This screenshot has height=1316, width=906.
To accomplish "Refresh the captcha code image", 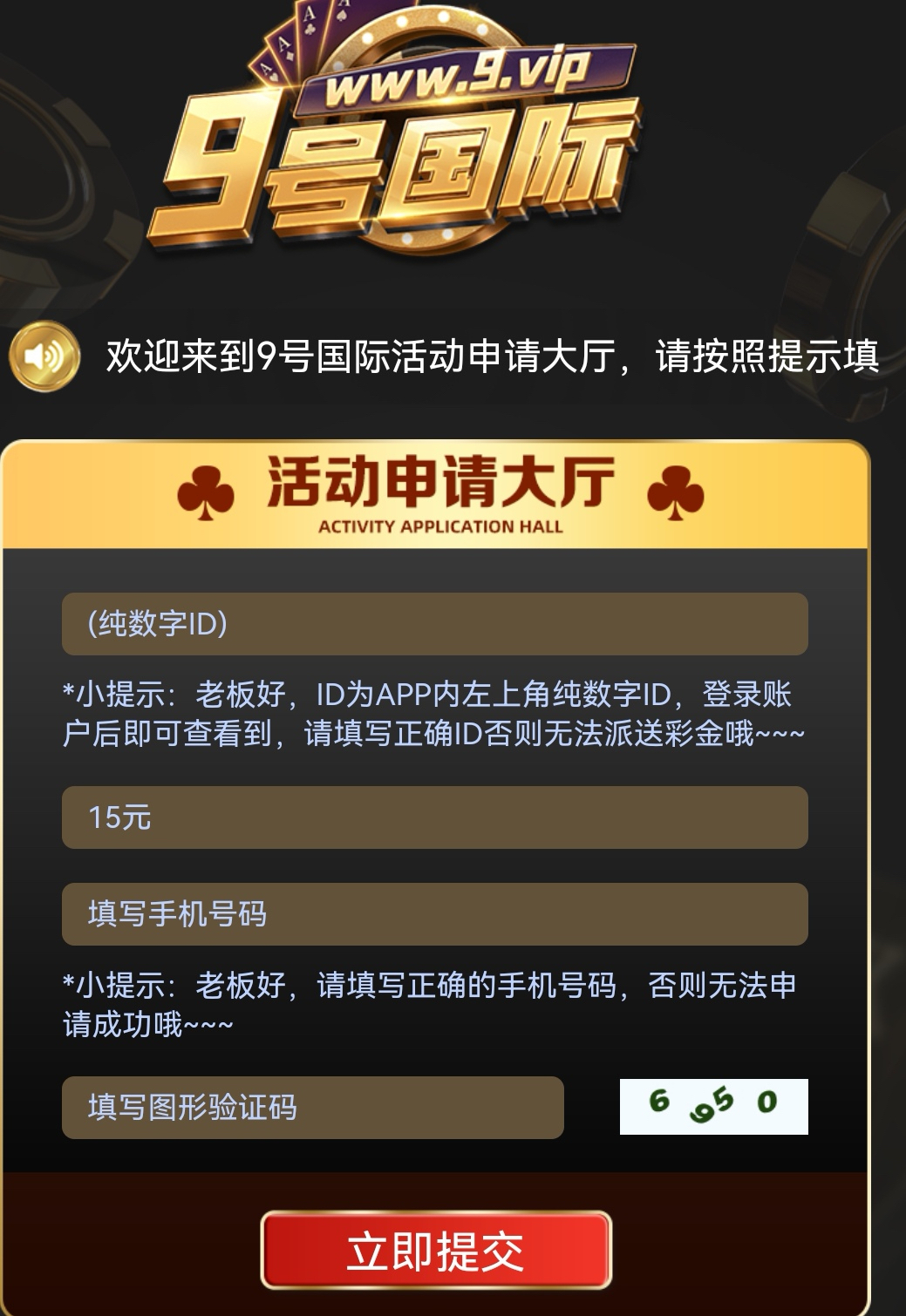I will pyautogui.click(x=713, y=1107).
